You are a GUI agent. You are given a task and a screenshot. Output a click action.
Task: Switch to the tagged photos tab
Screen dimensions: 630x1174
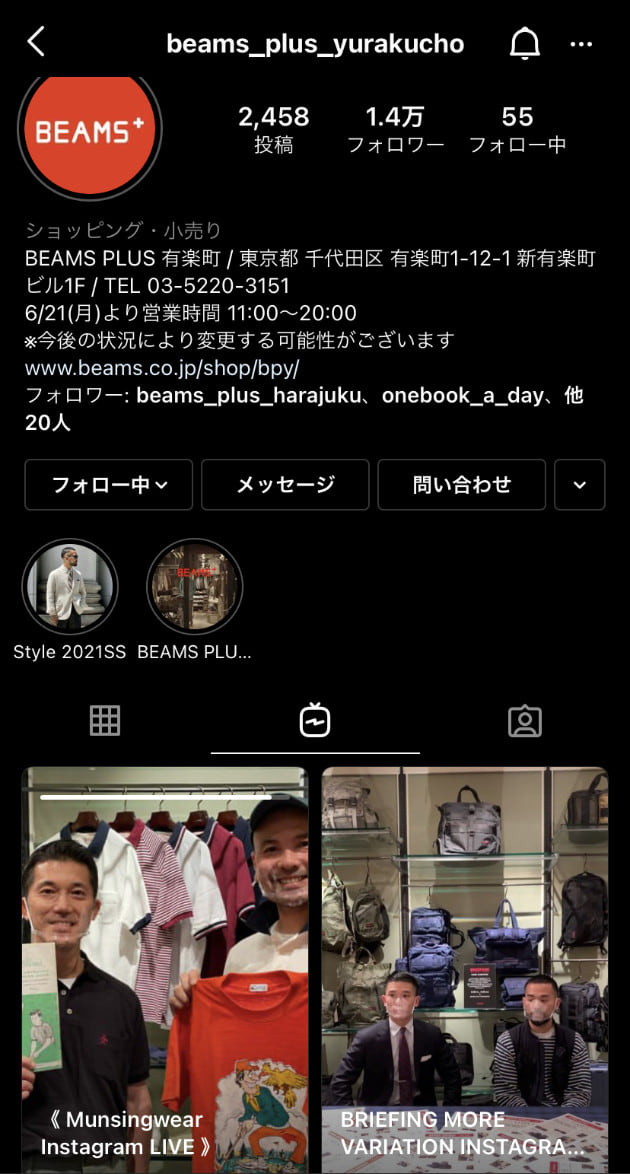coord(524,720)
